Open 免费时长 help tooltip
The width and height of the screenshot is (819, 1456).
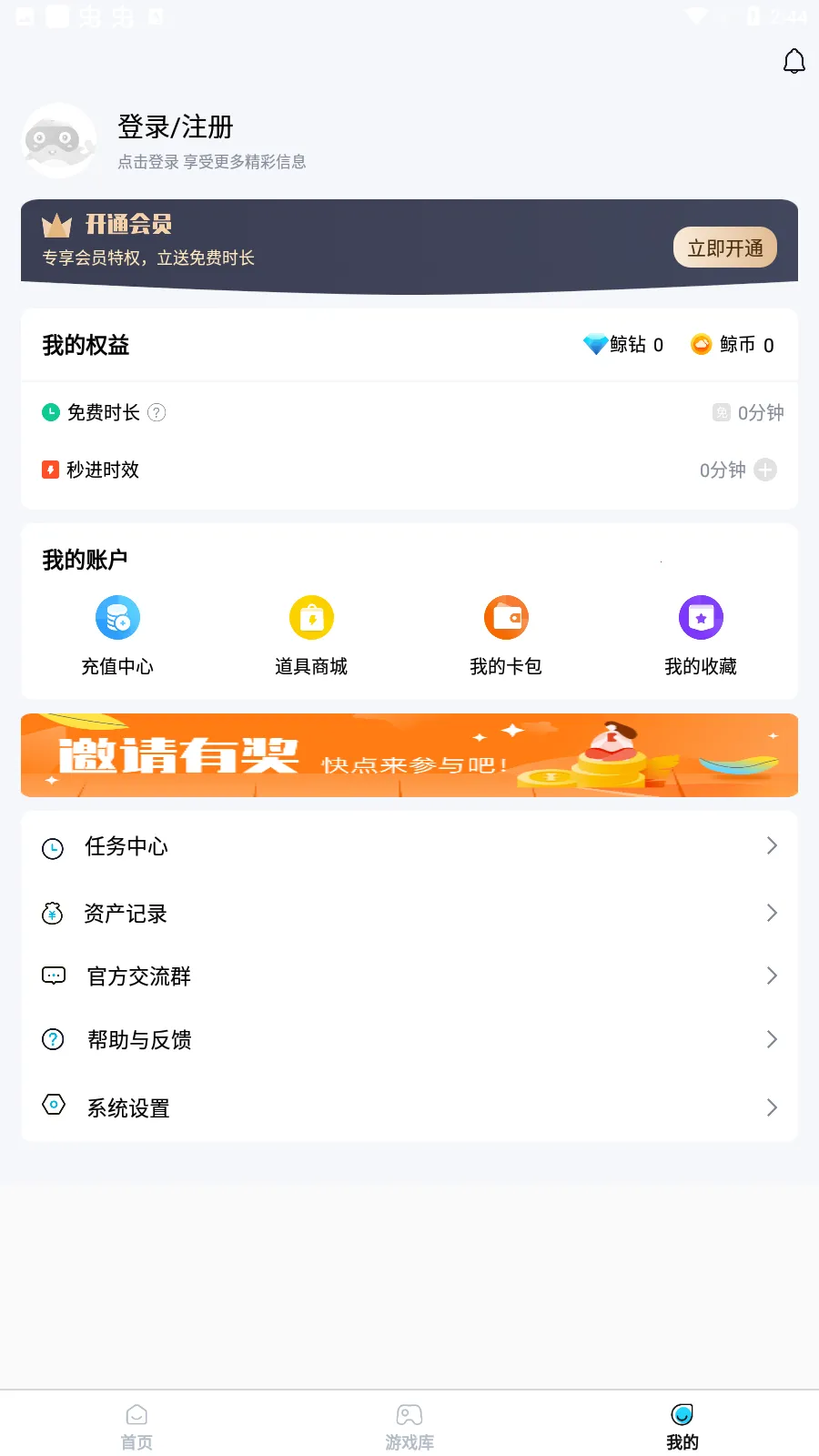158,412
